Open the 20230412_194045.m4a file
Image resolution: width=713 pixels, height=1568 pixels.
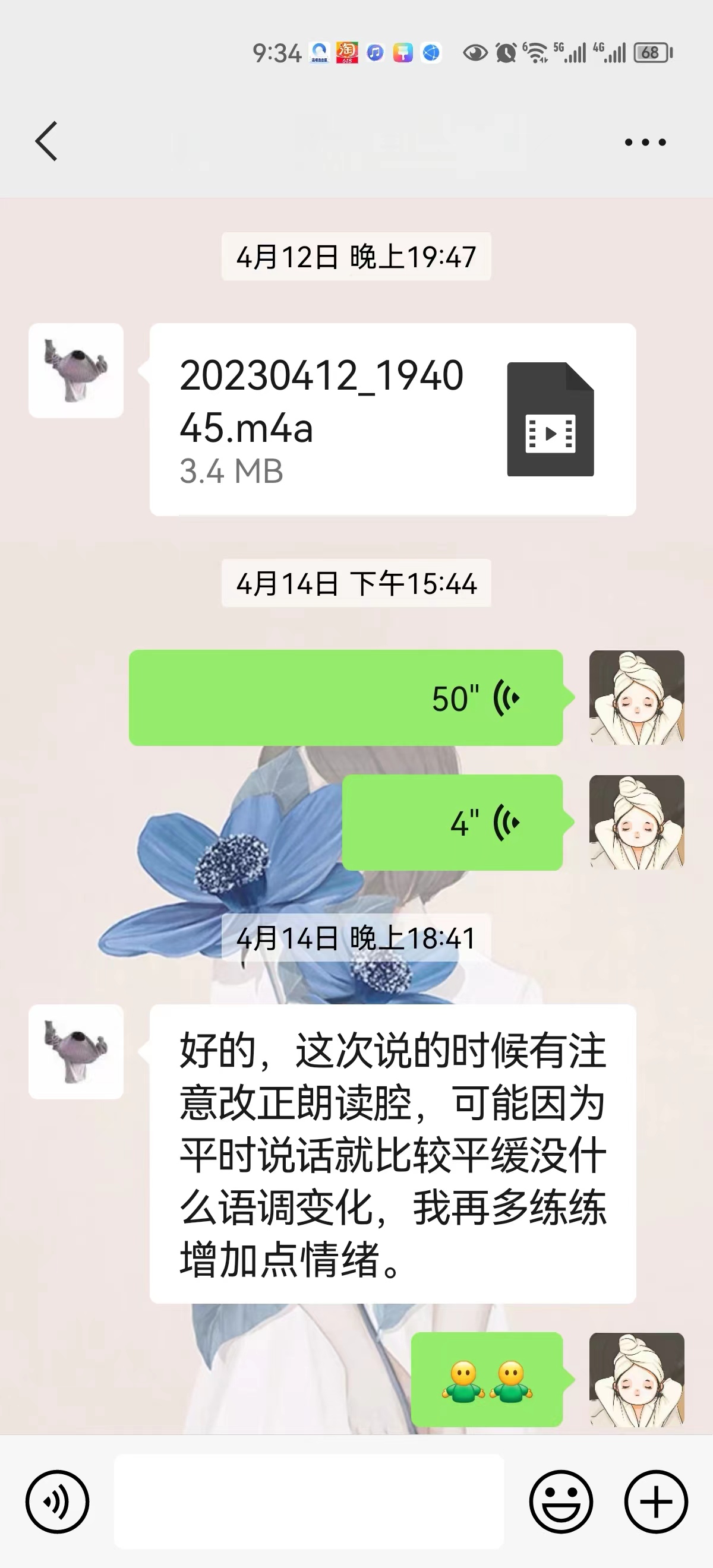click(x=393, y=419)
